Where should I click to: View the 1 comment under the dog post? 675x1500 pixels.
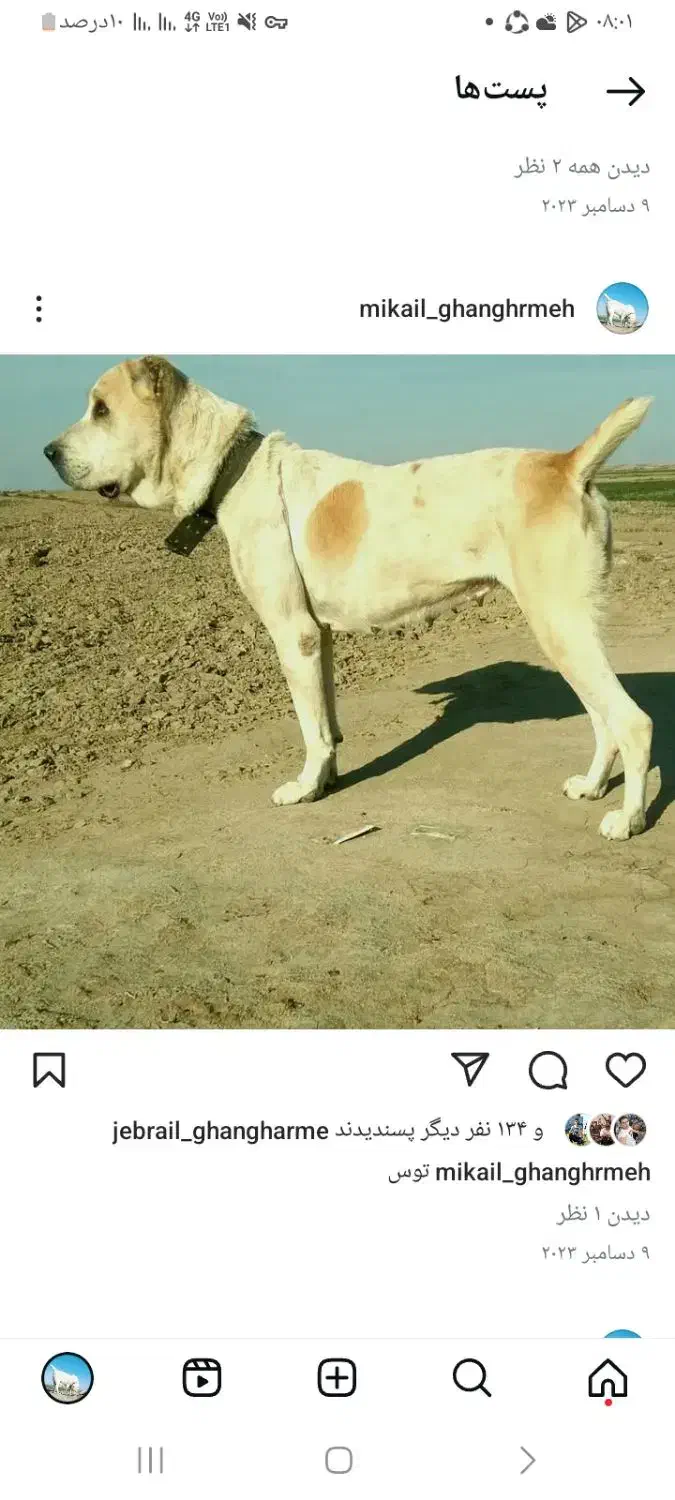[x=603, y=1214]
